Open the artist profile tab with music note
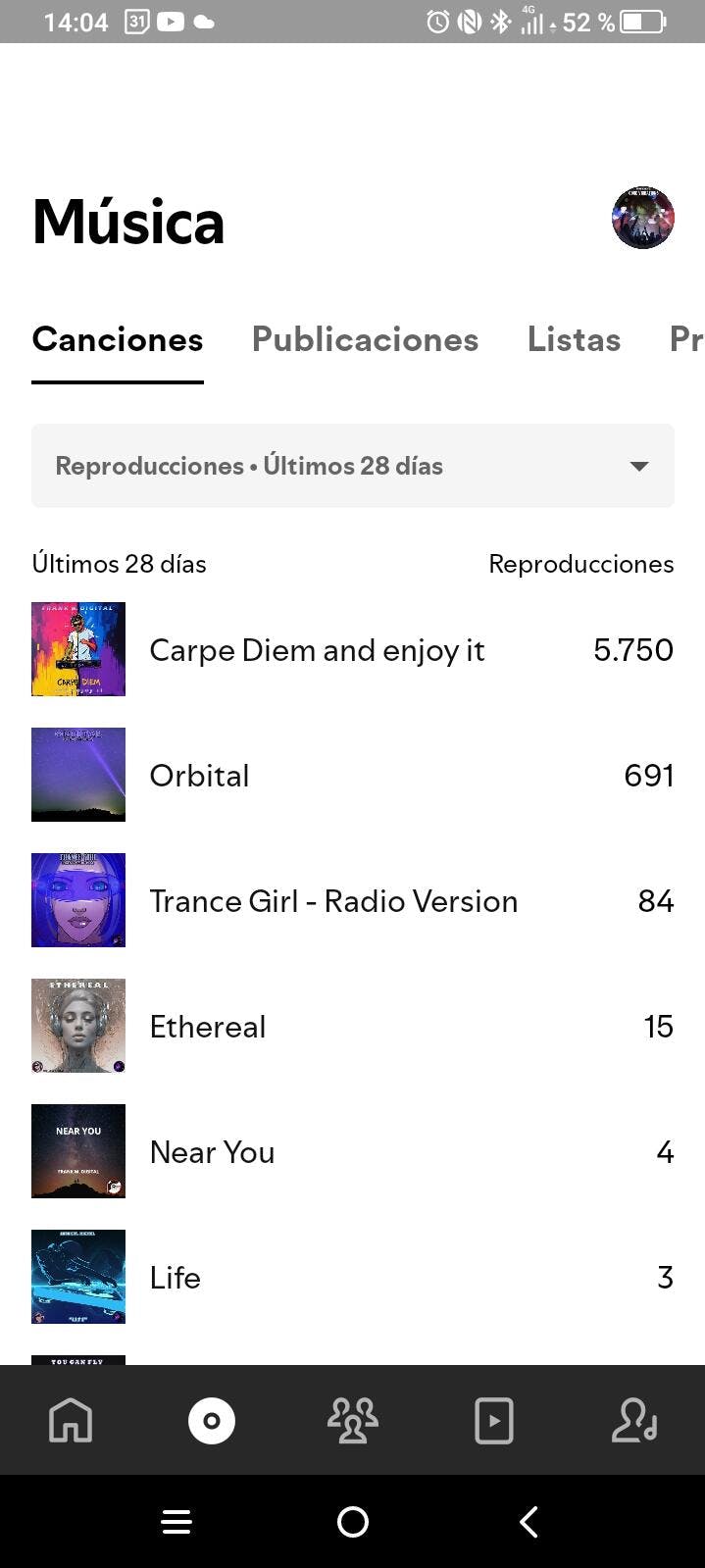The image size is (705, 1568). coord(634,1420)
